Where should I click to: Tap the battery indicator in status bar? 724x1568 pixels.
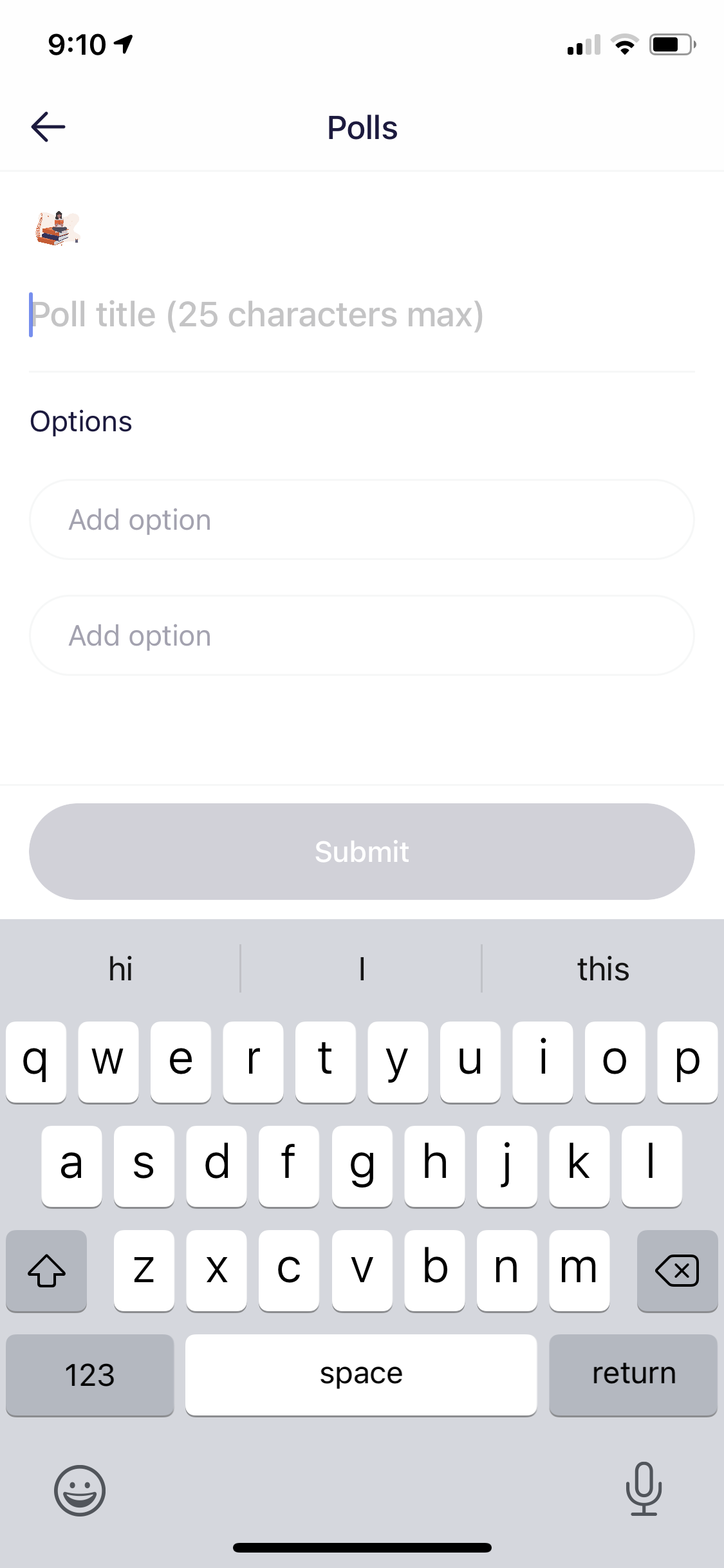pyautogui.click(x=668, y=44)
